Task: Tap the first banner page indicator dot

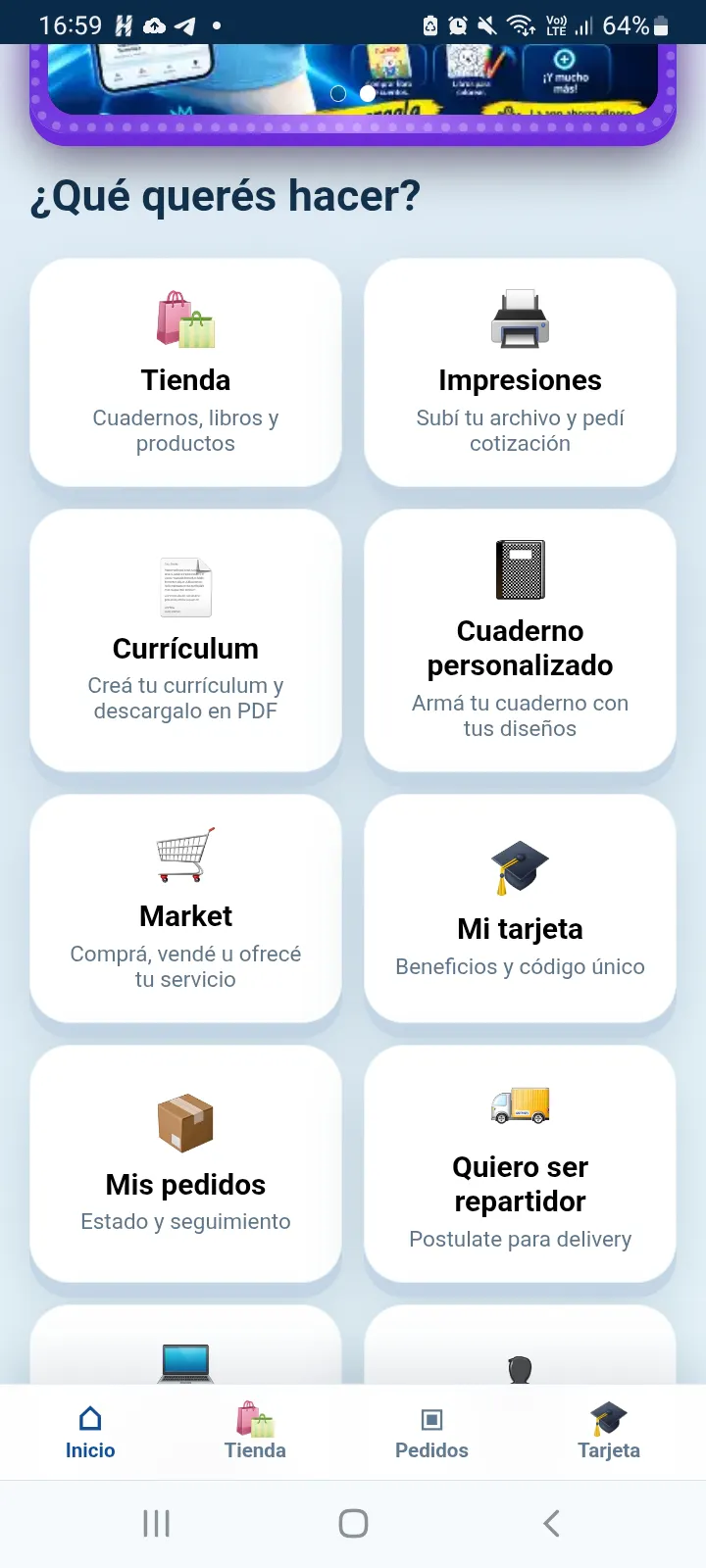Action: tap(338, 93)
